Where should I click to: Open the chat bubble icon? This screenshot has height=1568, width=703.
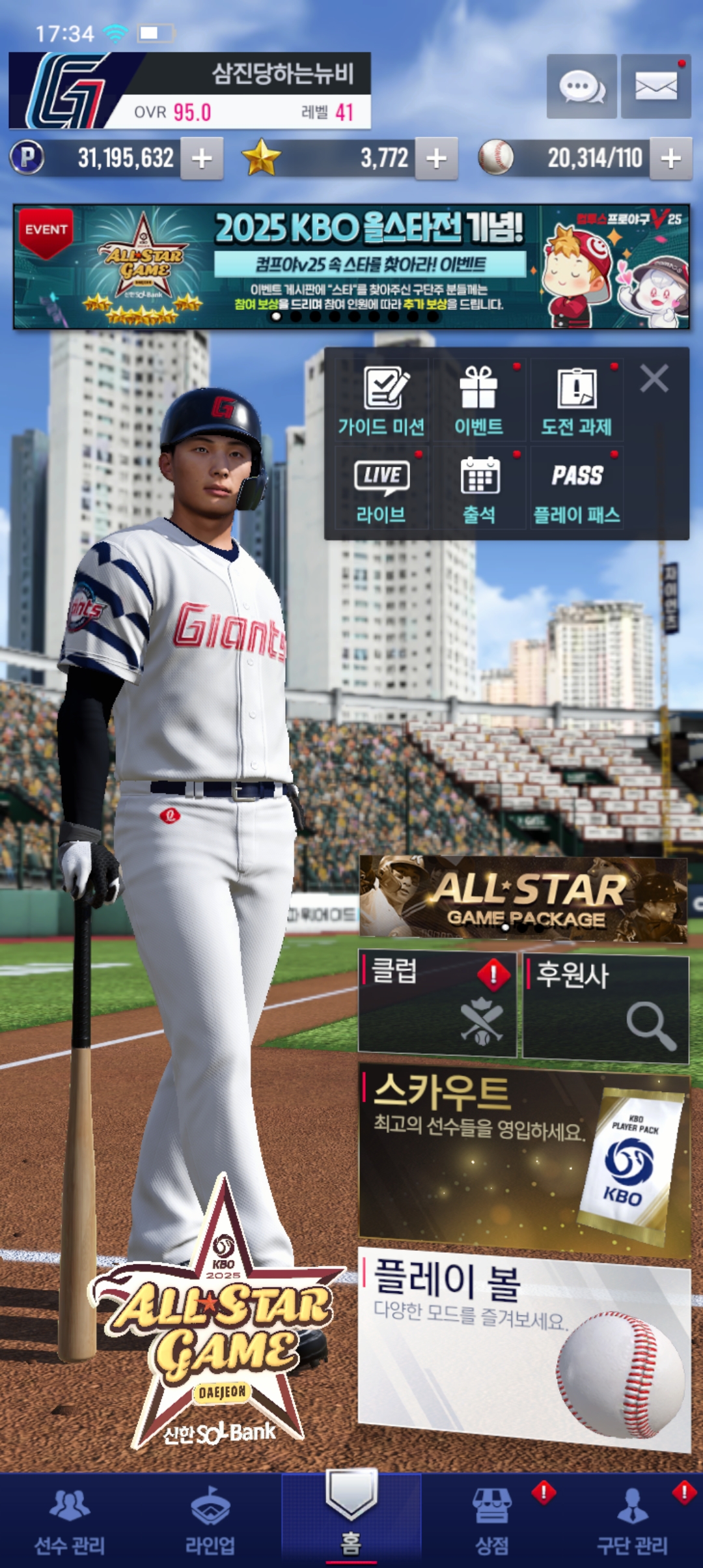pyautogui.click(x=581, y=86)
